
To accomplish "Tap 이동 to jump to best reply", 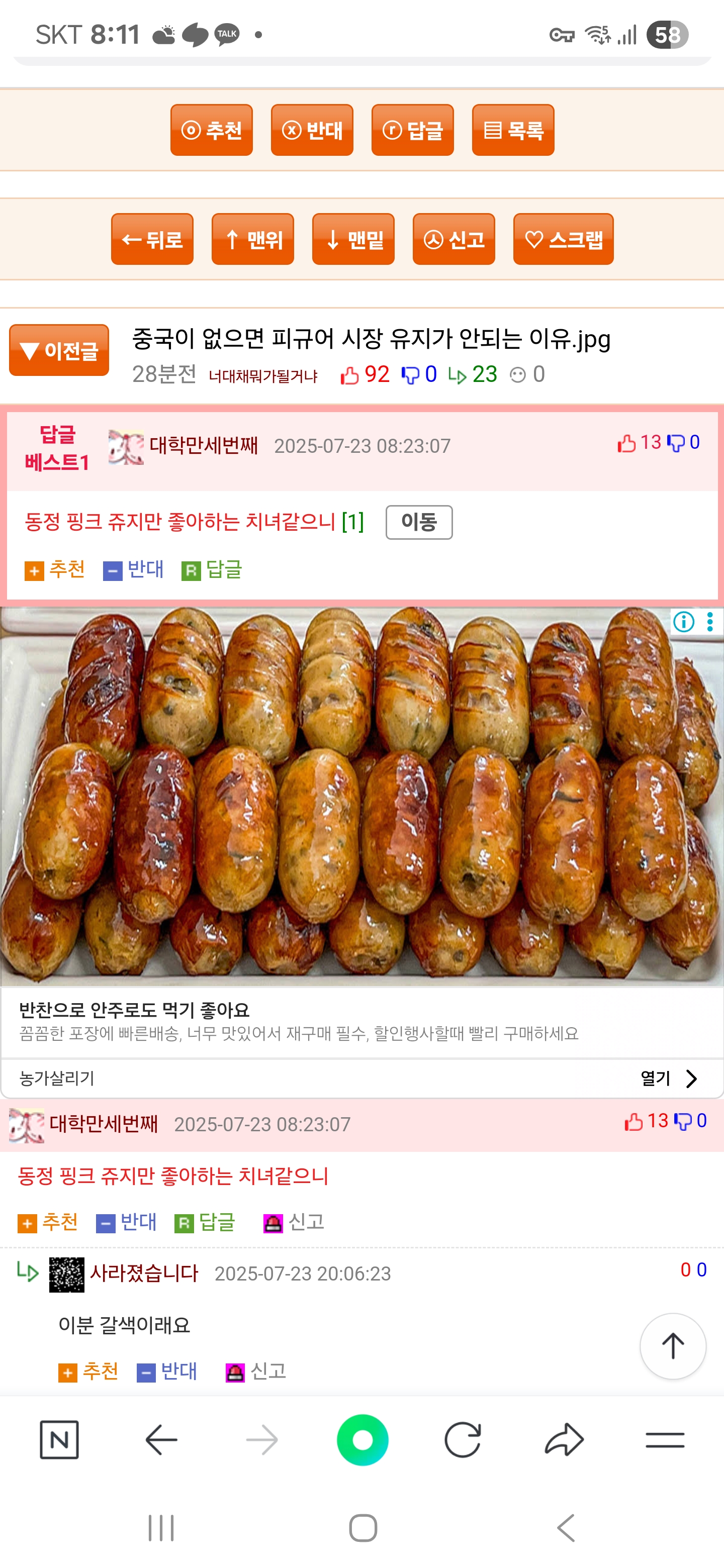I will pos(419,522).
